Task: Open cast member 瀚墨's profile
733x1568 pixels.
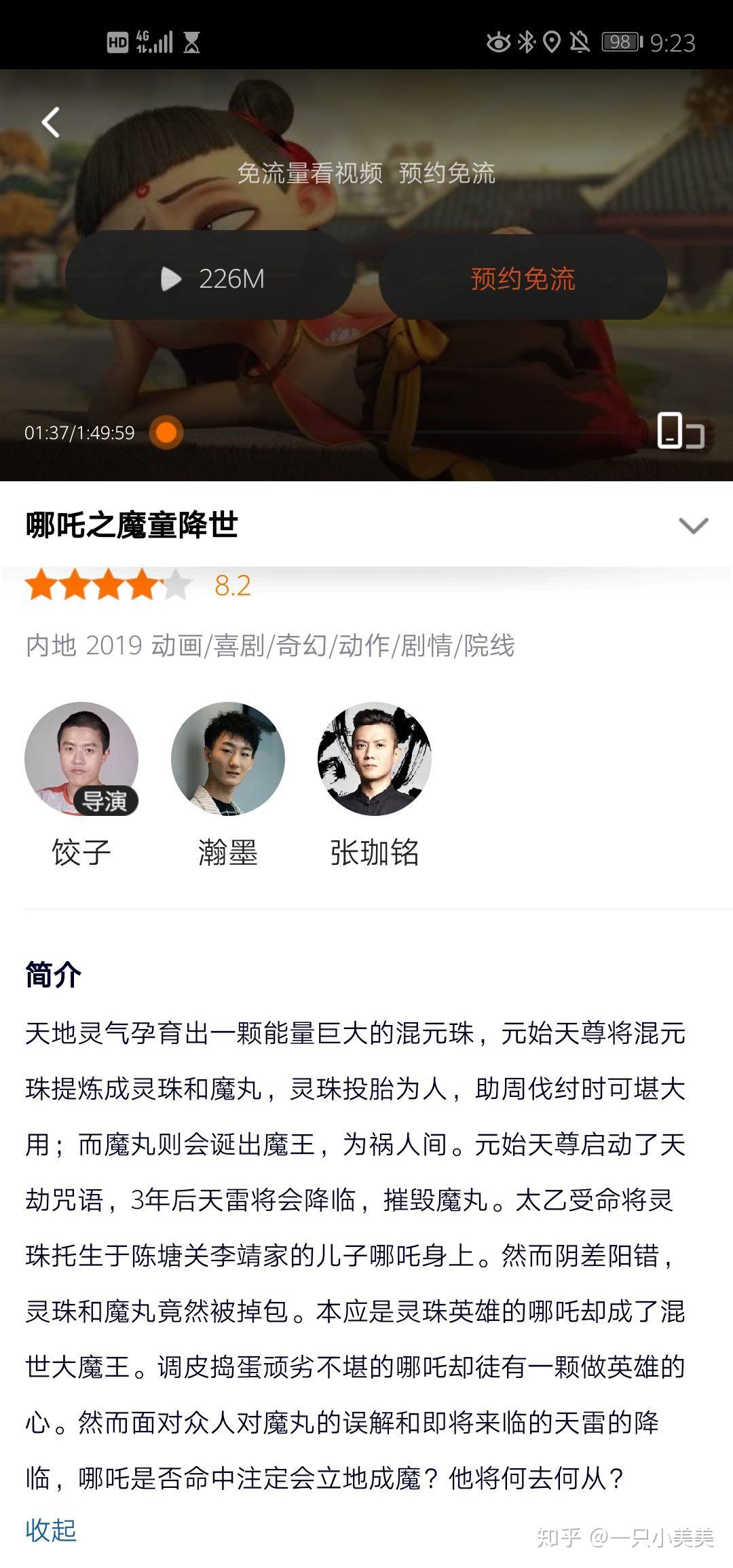Action: click(x=228, y=759)
